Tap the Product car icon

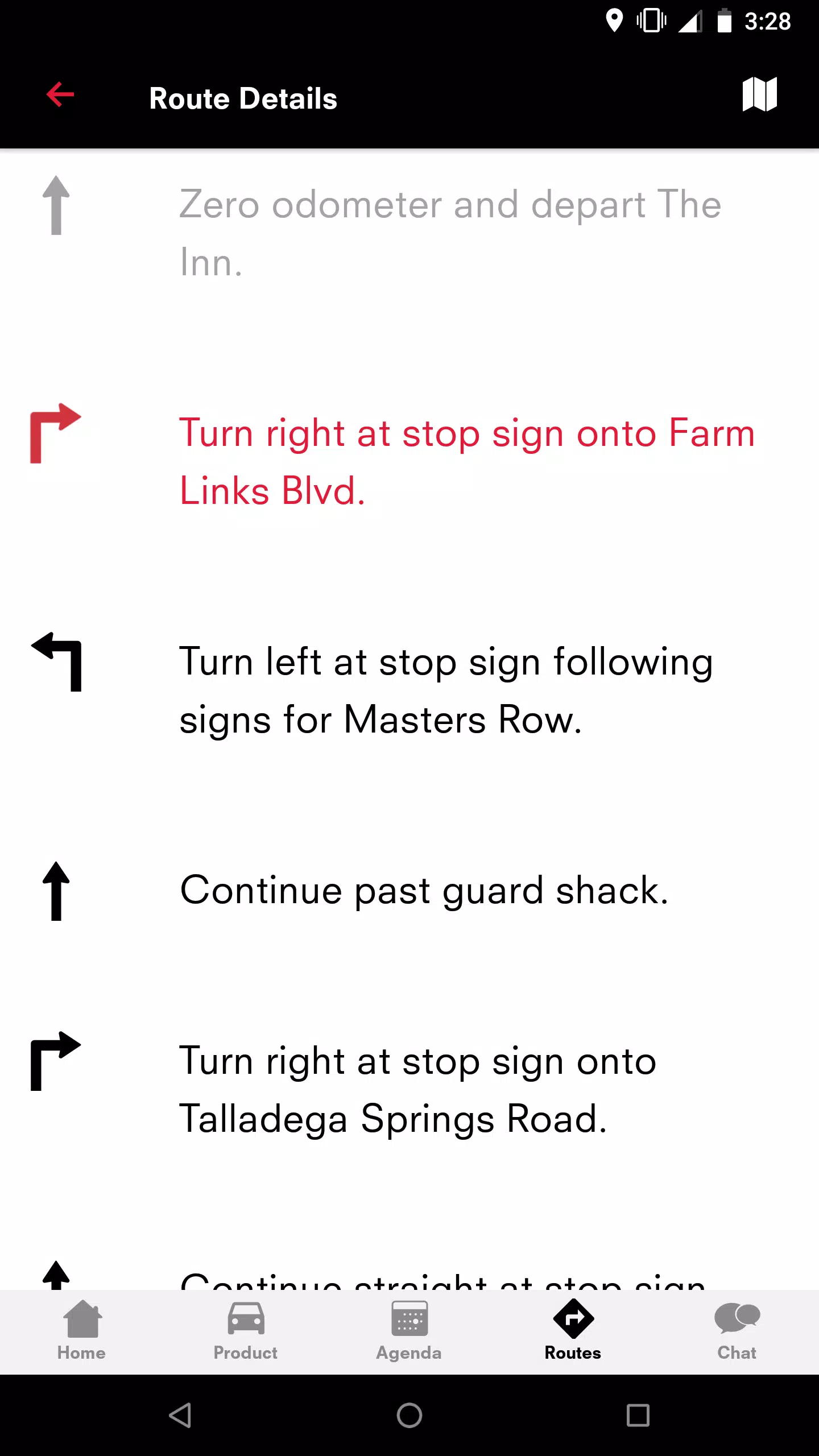[x=245, y=1317]
